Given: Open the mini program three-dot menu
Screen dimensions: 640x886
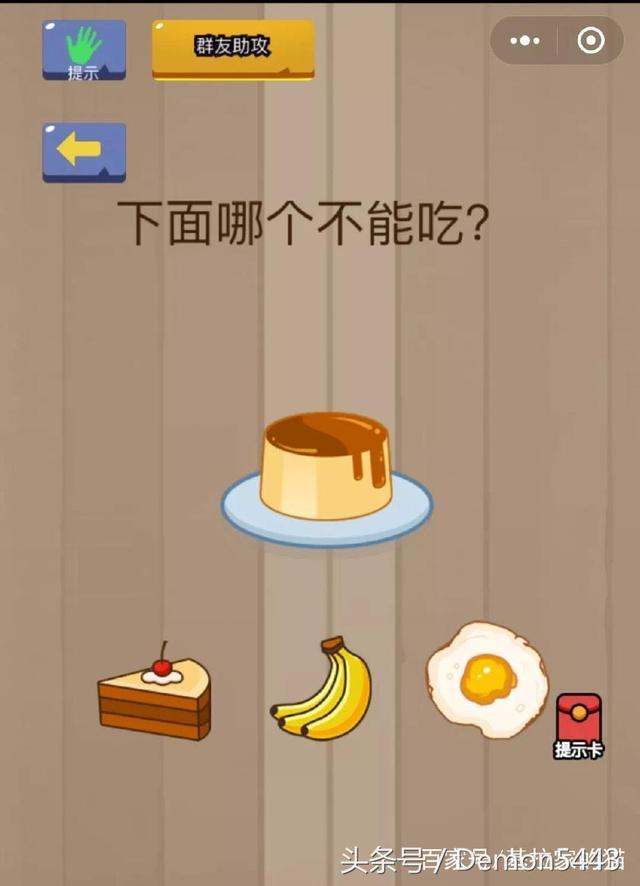Looking at the screenshot, I should click(x=525, y=41).
